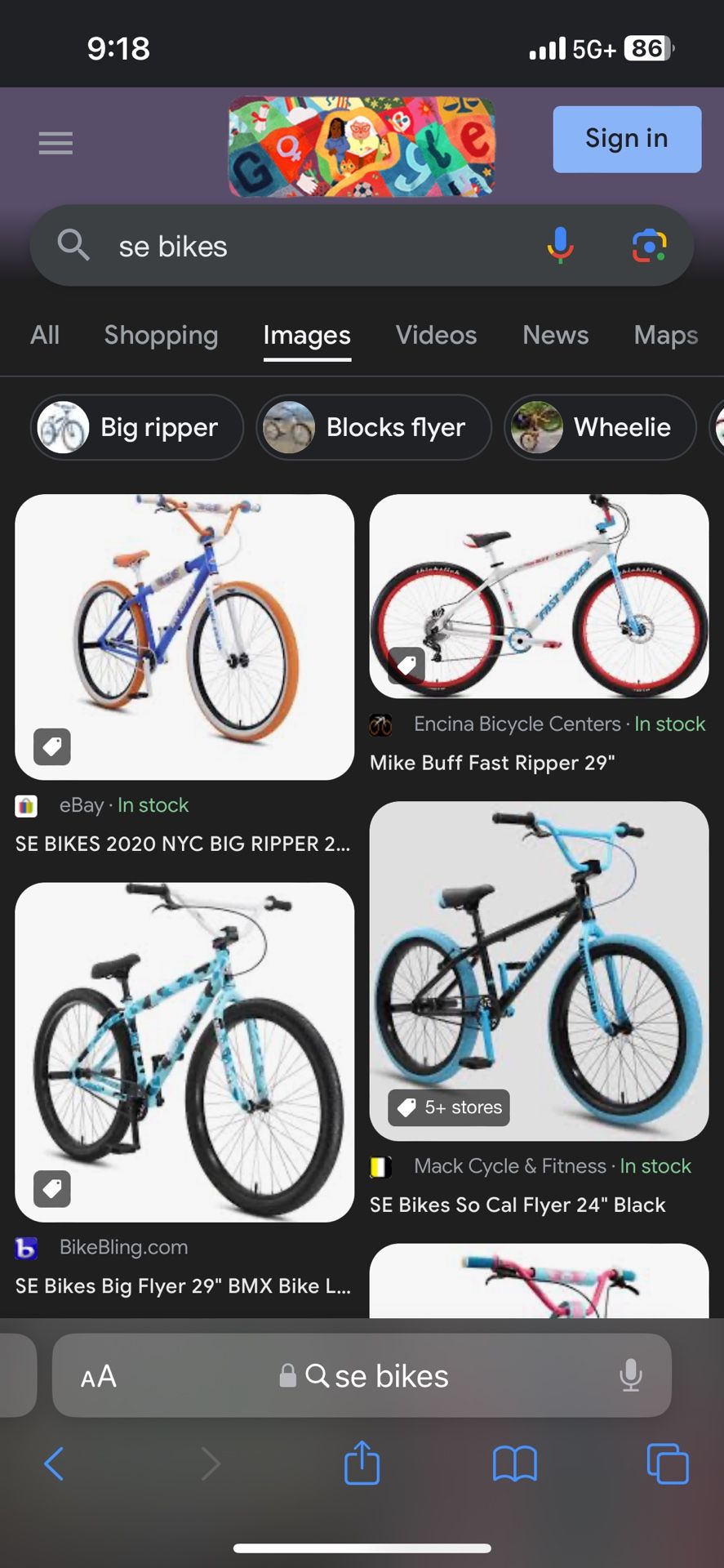
Task: Switch to the Videos tab
Action: pos(436,335)
